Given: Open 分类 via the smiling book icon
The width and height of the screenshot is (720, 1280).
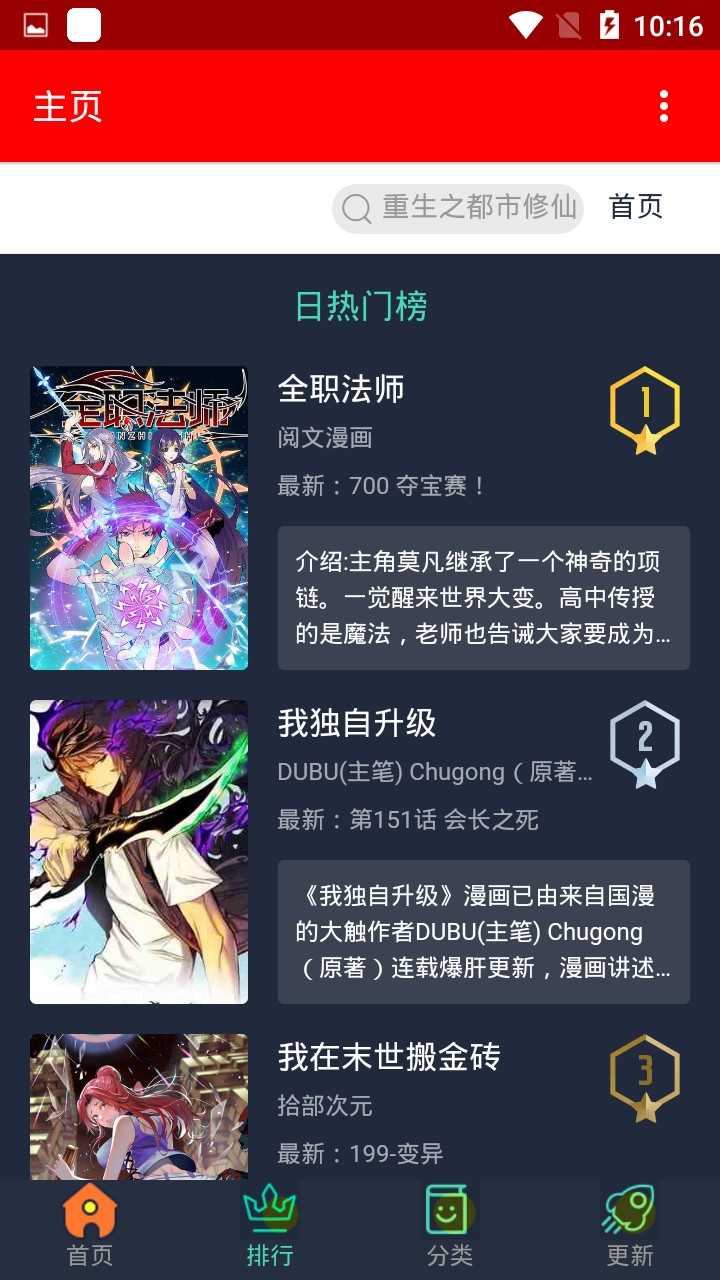Looking at the screenshot, I should [447, 1210].
